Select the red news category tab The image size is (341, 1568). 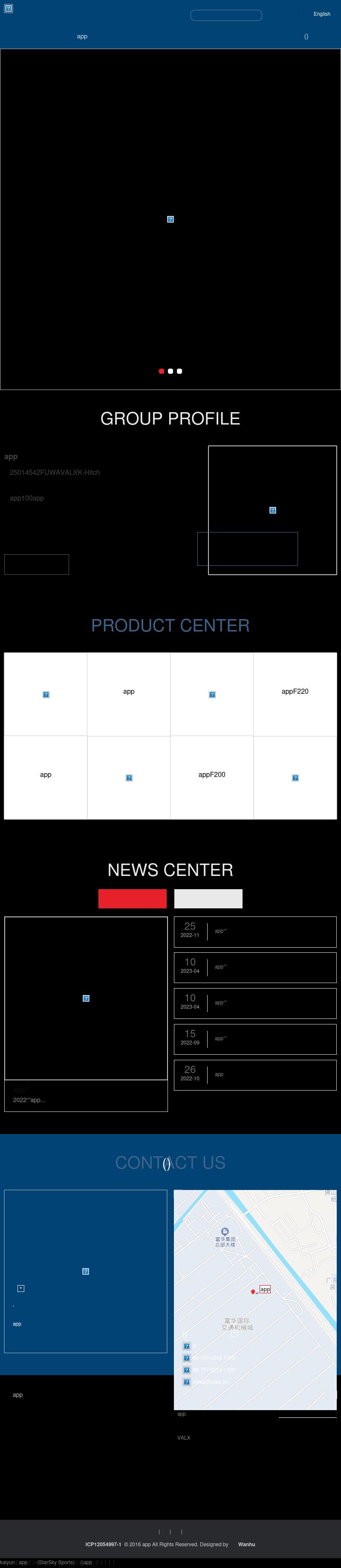point(133,899)
